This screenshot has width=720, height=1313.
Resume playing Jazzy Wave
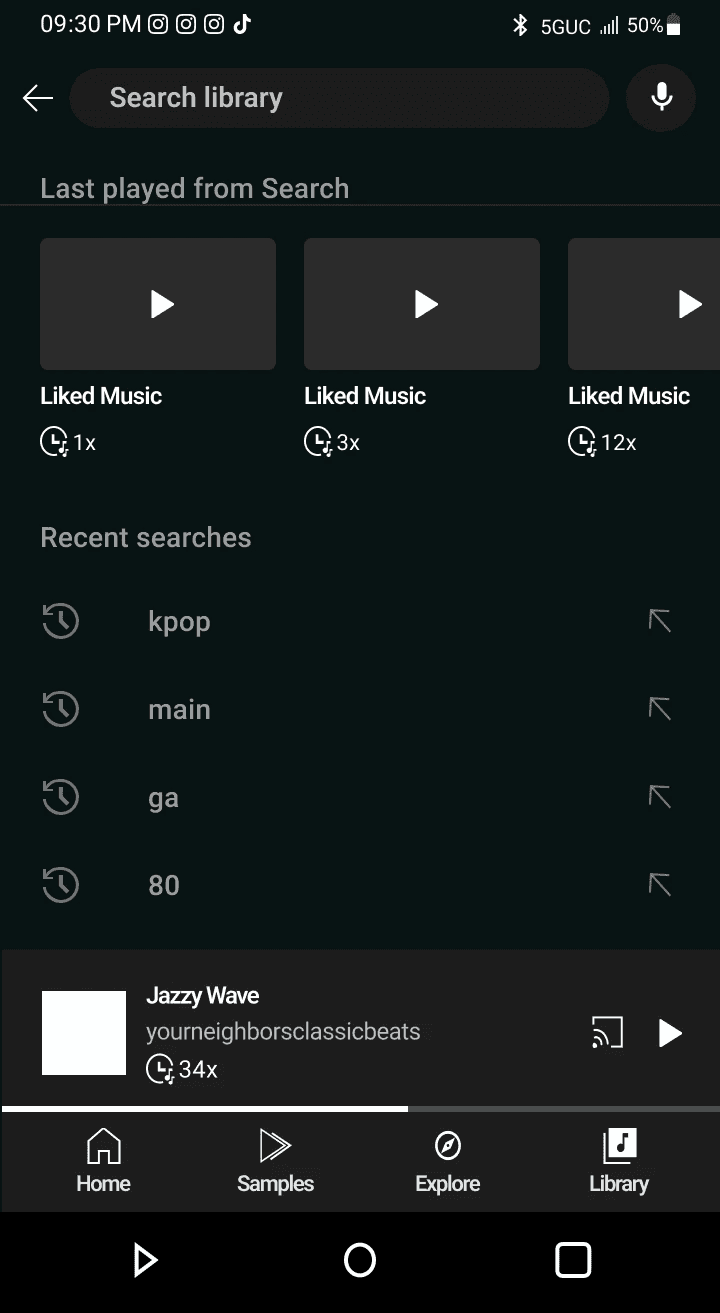pyautogui.click(x=670, y=1033)
